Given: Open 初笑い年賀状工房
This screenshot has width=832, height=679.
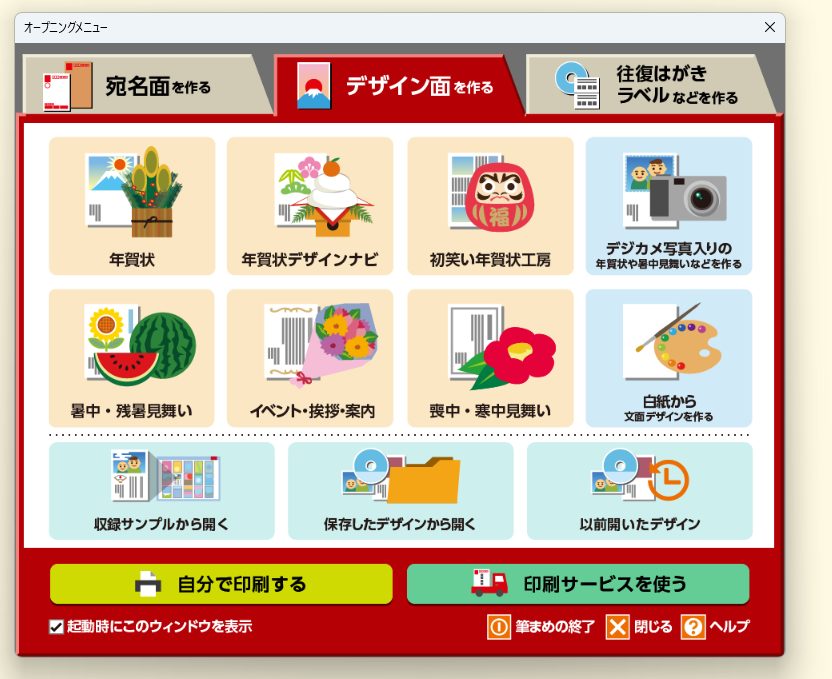Looking at the screenshot, I should click(x=490, y=207).
